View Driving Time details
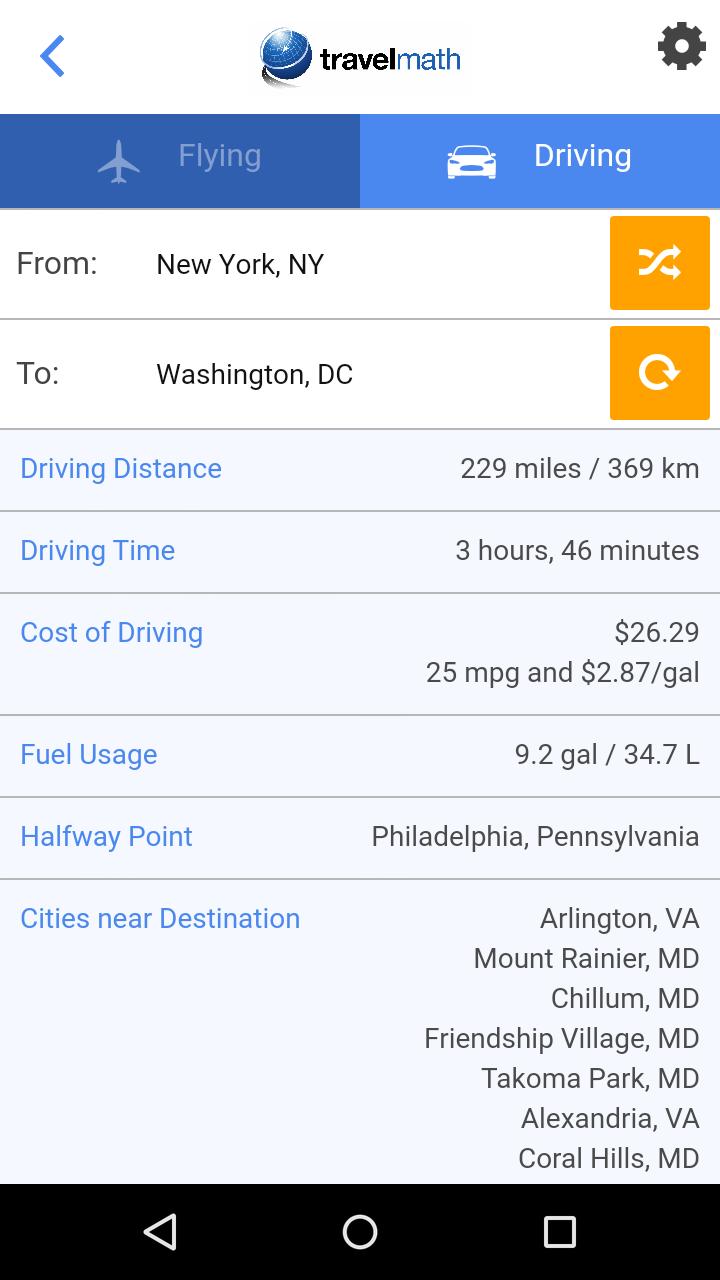Image resolution: width=720 pixels, height=1280 pixels. pyautogui.click(x=98, y=551)
